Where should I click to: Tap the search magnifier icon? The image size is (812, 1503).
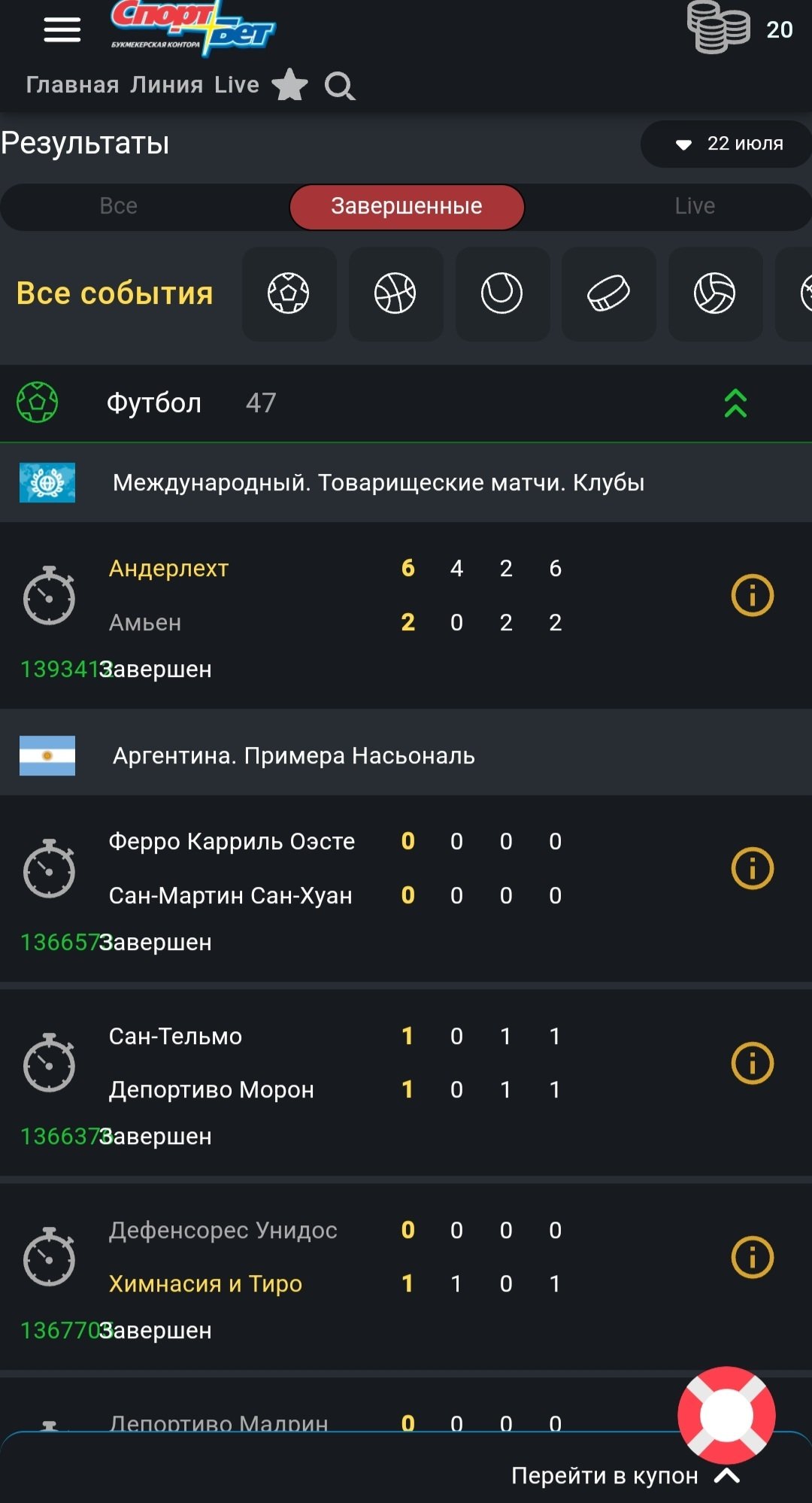click(x=340, y=87)
